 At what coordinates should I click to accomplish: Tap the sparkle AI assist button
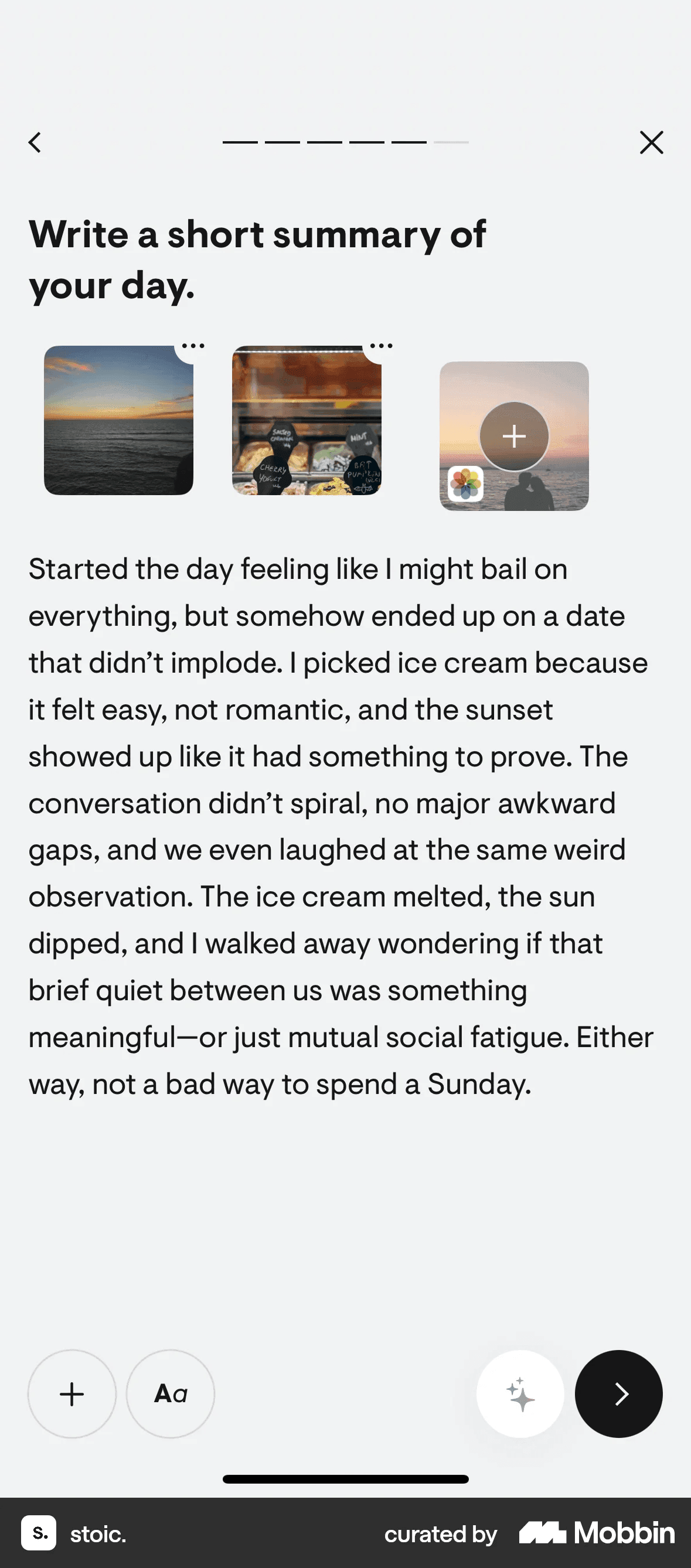point(520,1394)
